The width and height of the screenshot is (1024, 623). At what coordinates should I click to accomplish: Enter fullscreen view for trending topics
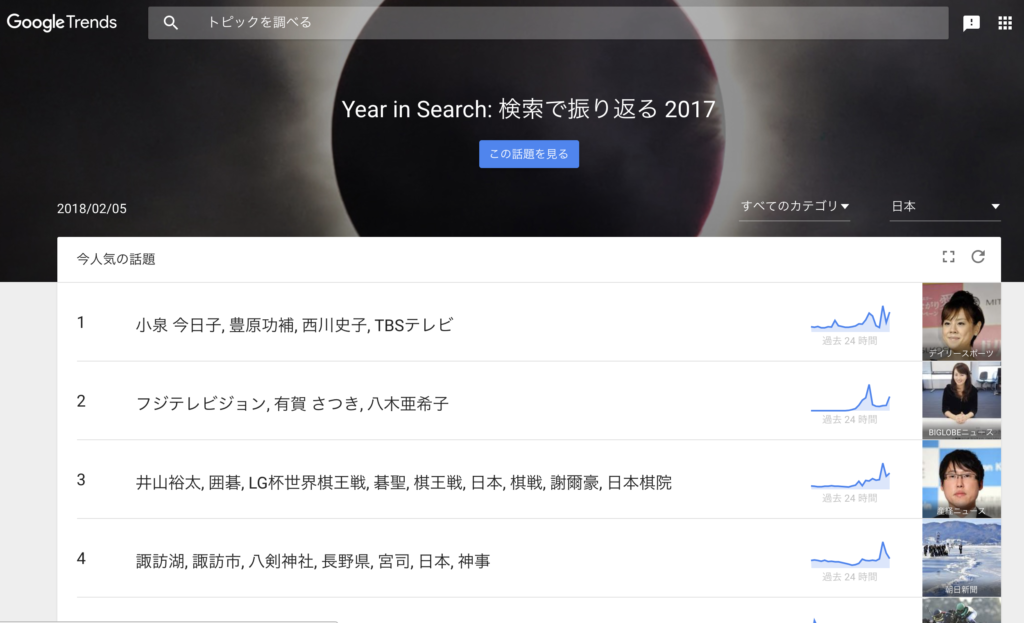click(x=948, y=257)
